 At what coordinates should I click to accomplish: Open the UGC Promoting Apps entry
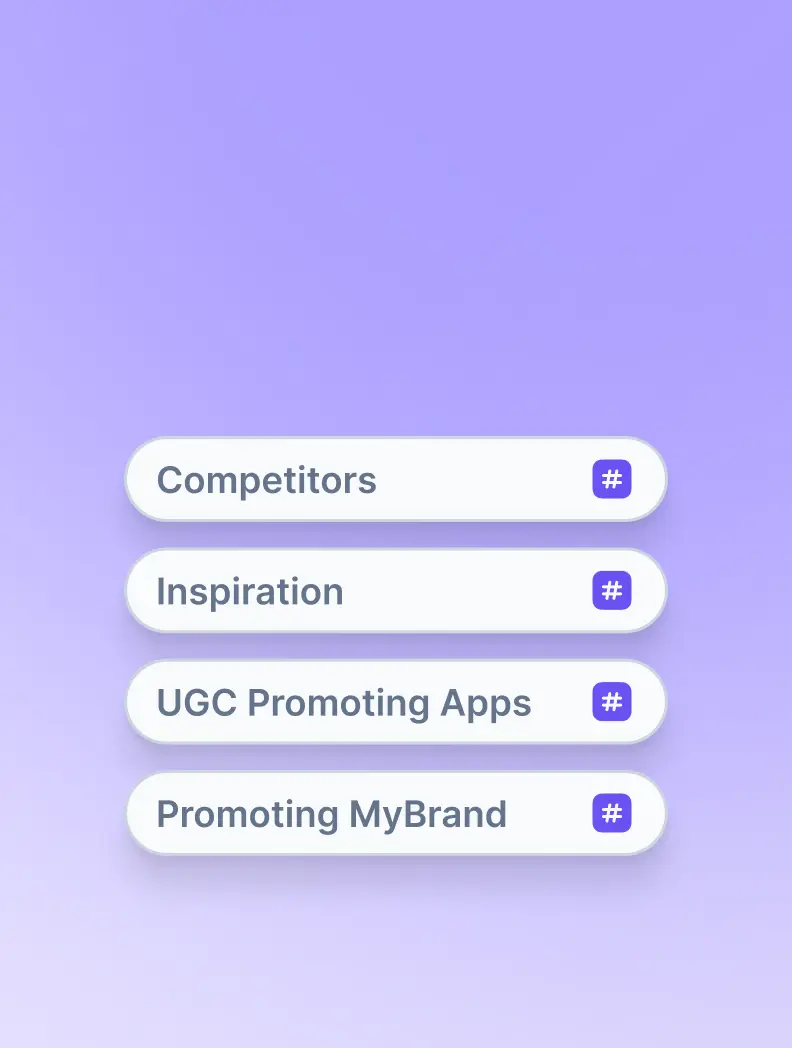(344, 702)
